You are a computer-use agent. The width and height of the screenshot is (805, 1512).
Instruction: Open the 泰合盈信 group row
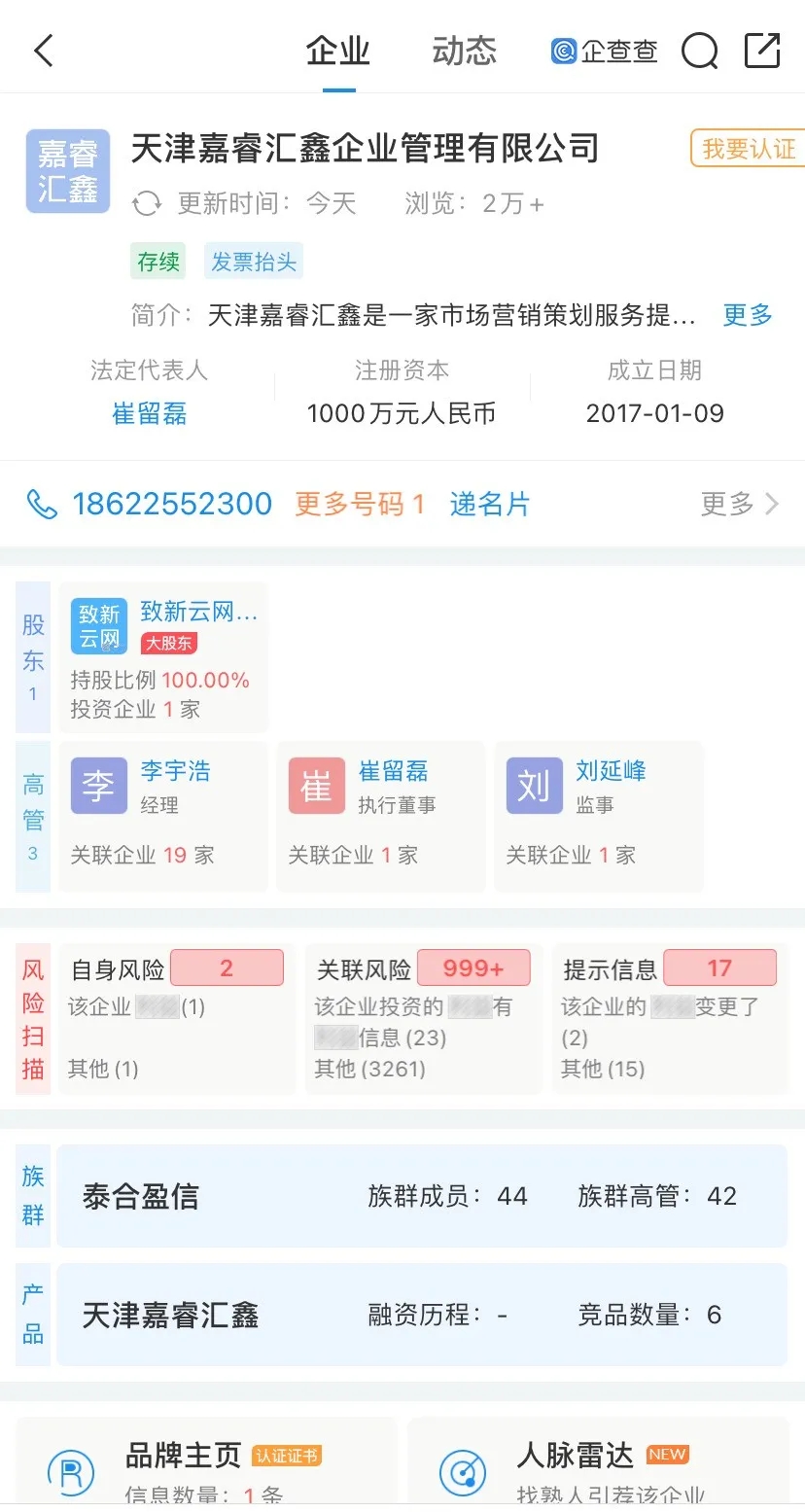click(x=422, y=1196)
